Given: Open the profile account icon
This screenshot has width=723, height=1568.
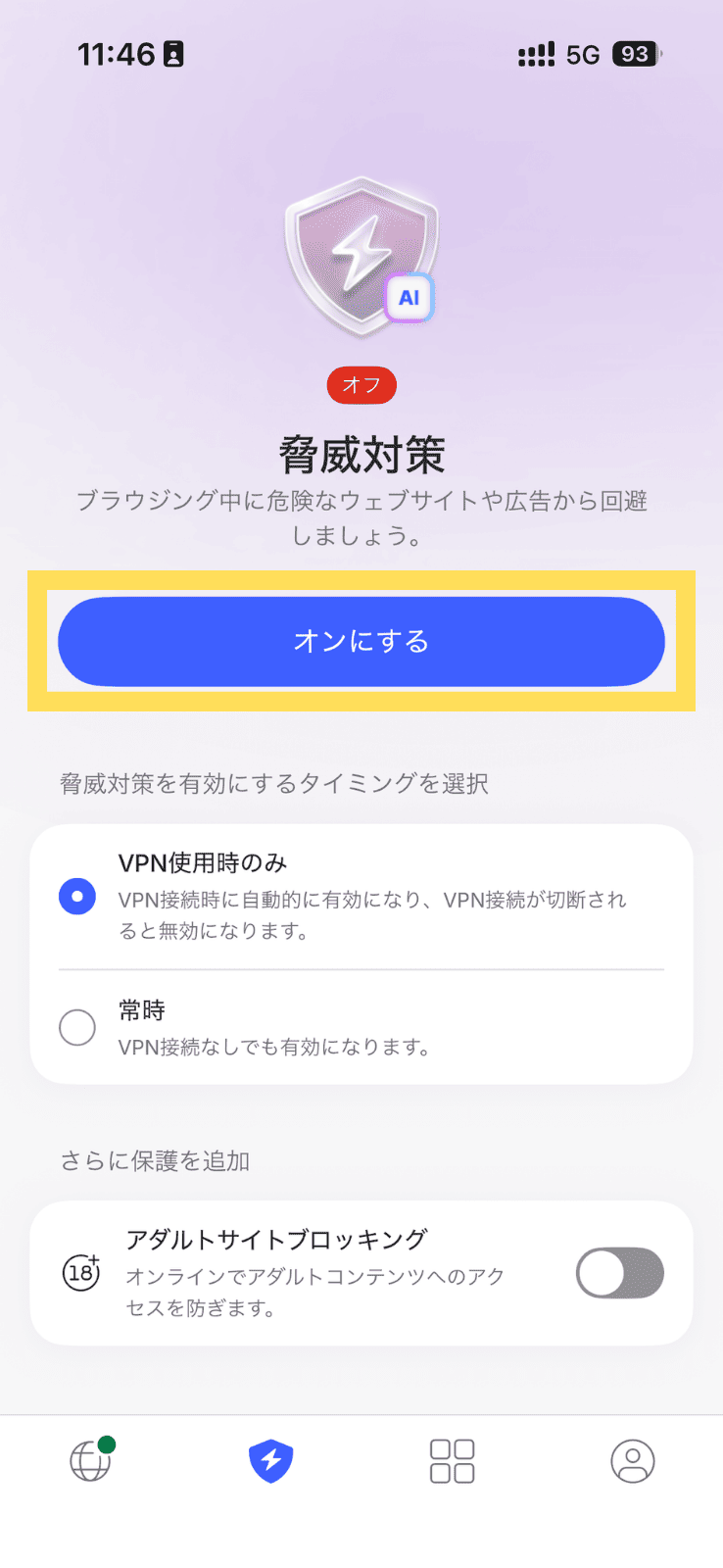Looking at the screenshot, I should (x=632, y=1460).
